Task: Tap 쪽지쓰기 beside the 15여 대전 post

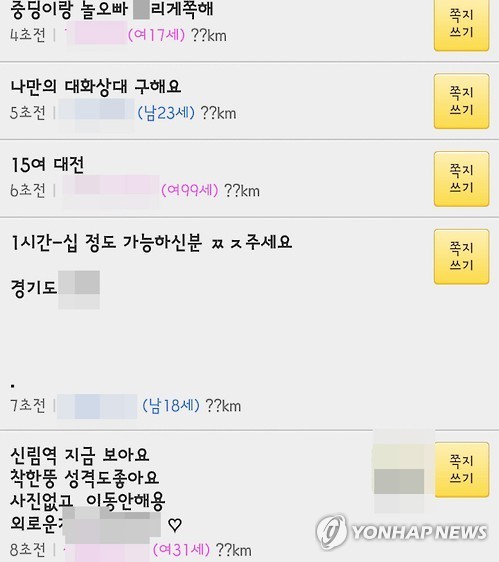Action: point(461,179)
